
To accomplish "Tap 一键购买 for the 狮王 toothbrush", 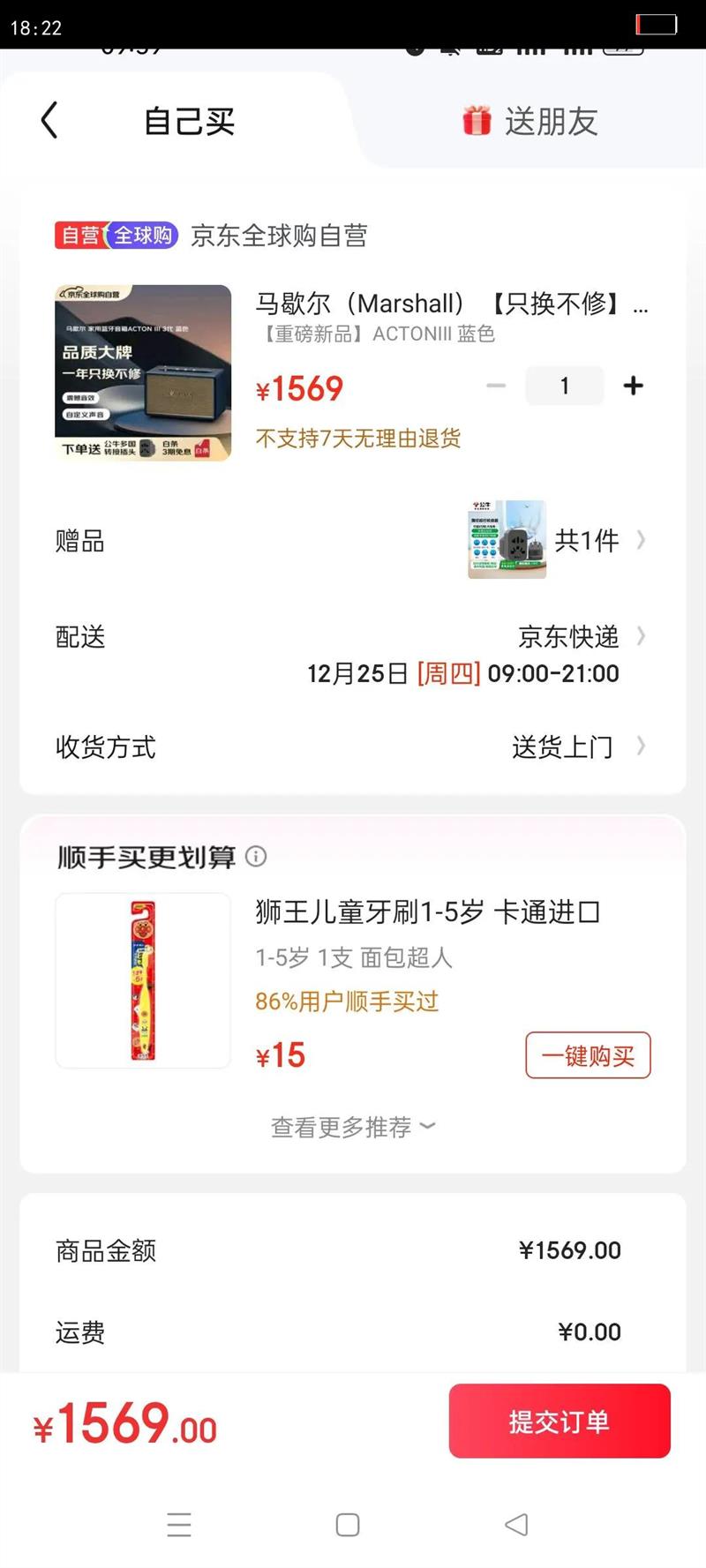I will tap(588, 1055).
